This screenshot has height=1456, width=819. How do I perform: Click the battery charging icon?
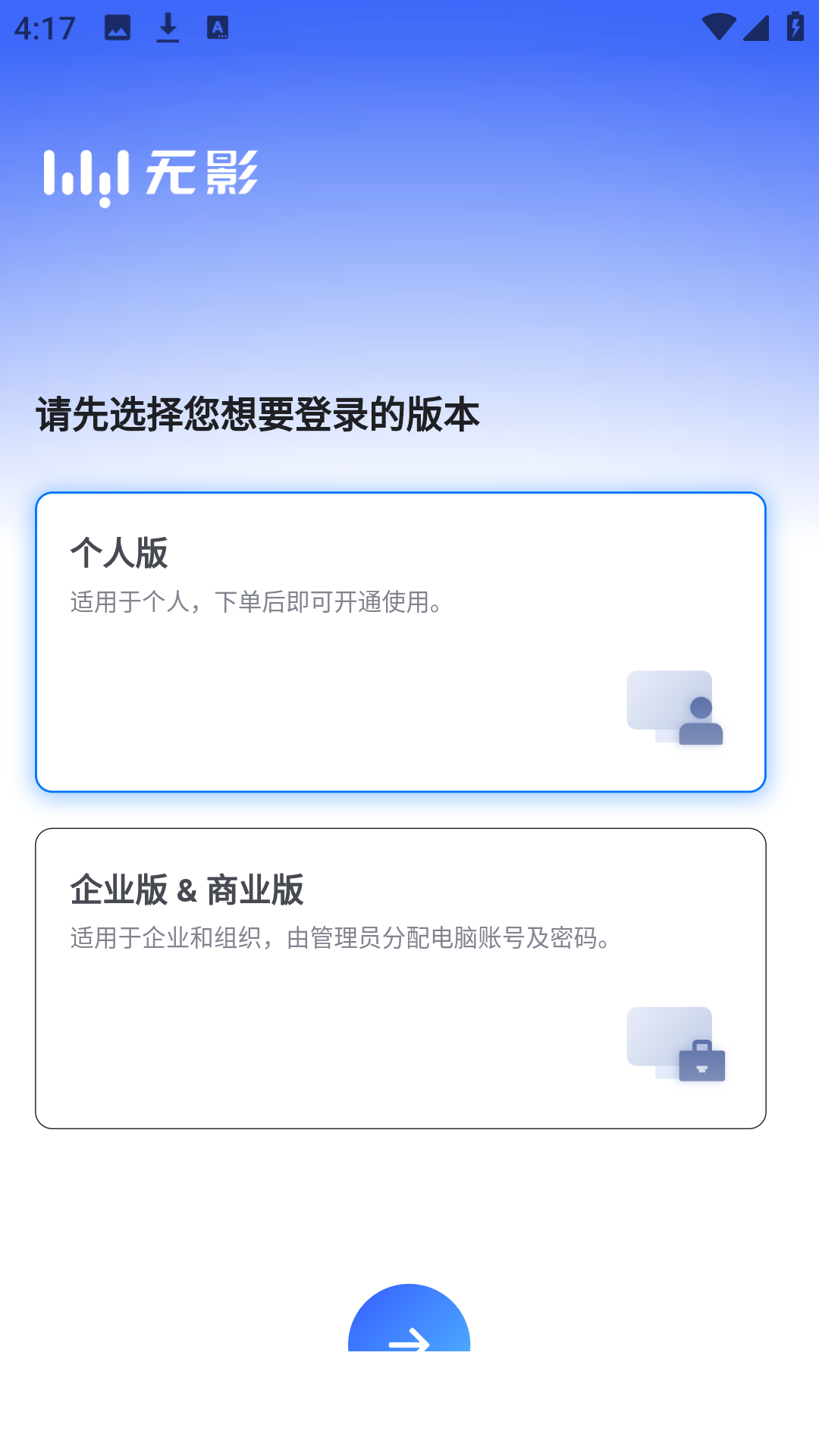(794, 25)
